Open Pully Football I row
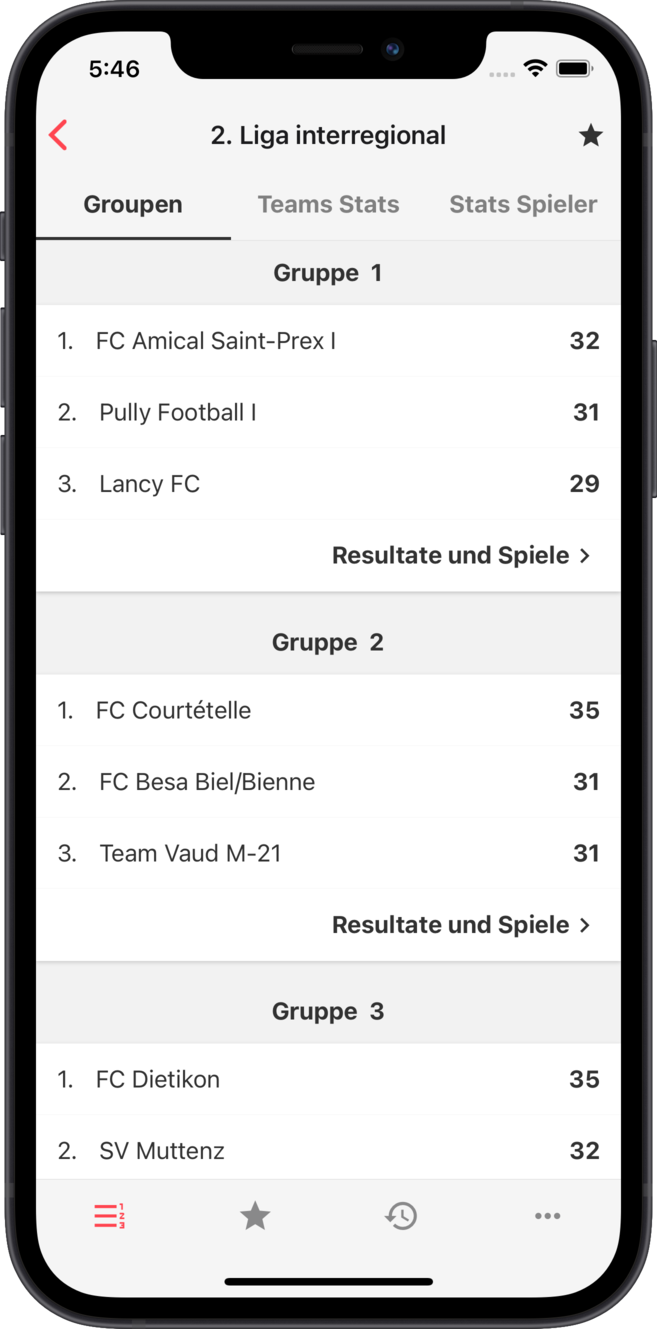This screenshot has width=657, height=1329. tap(328, 412)
